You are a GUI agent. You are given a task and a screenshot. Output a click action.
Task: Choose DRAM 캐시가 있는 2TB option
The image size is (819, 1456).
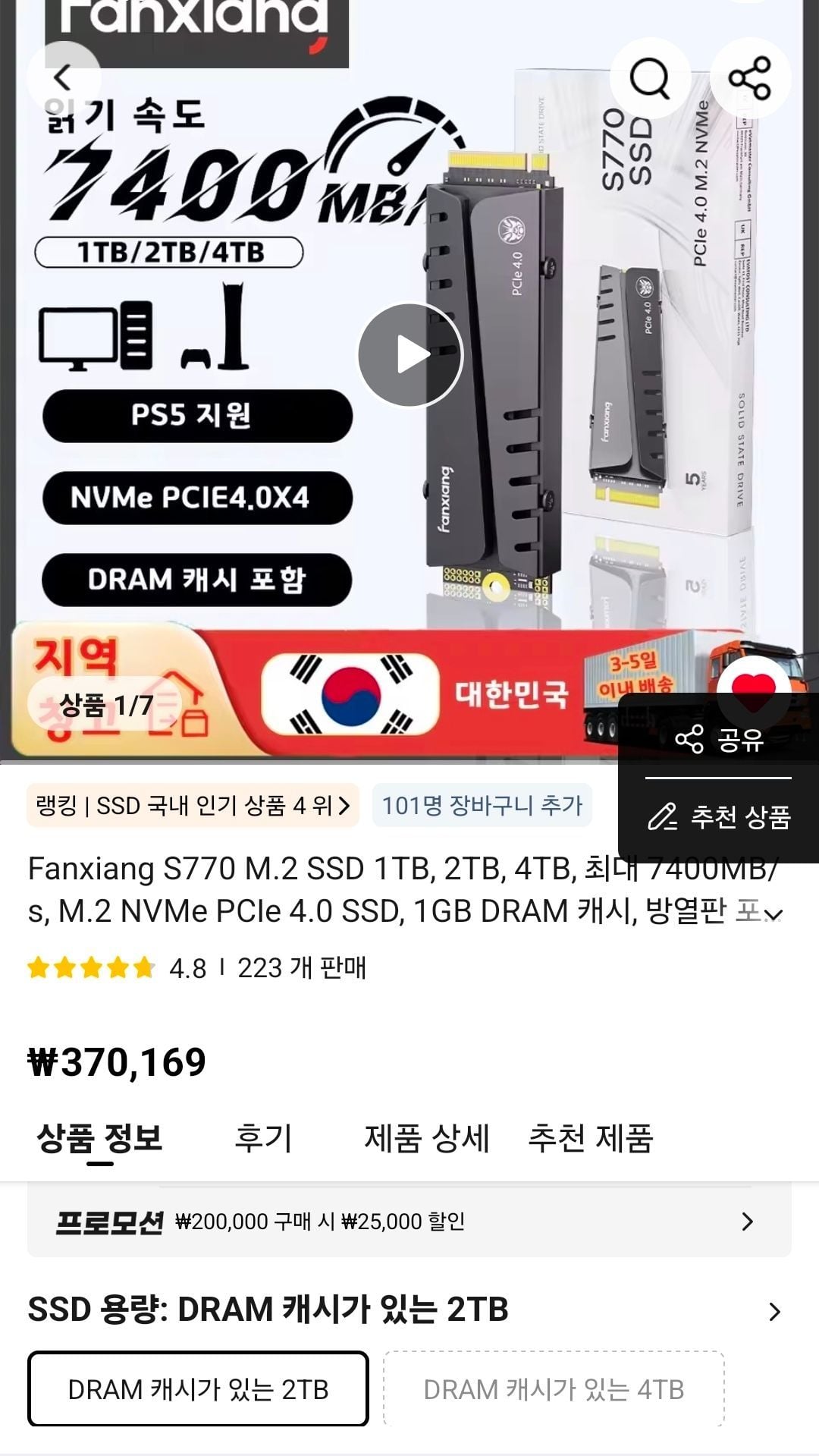pos(198,1389)
